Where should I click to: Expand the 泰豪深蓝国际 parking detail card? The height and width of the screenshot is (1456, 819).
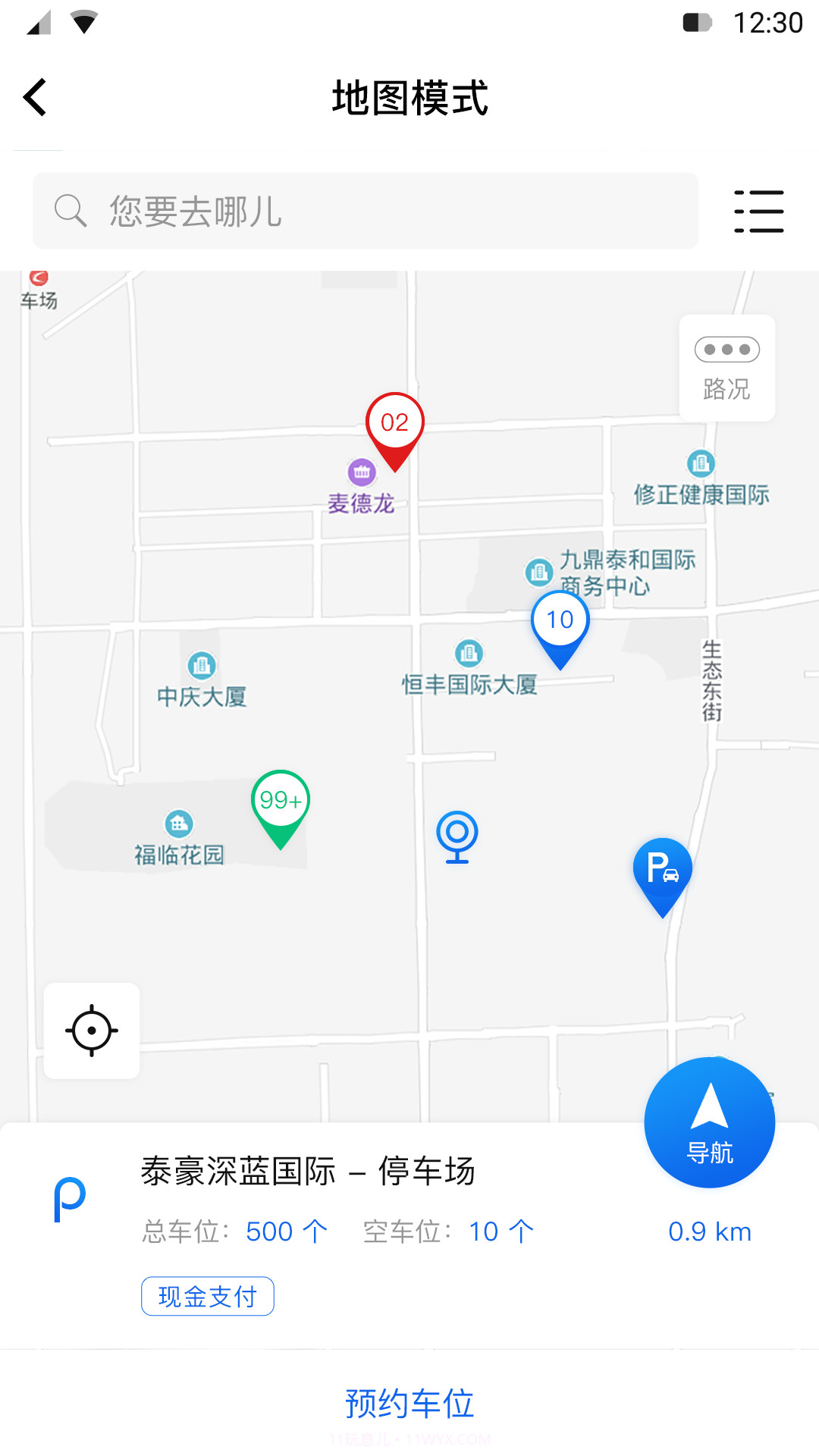click(x=309, y=1172)
